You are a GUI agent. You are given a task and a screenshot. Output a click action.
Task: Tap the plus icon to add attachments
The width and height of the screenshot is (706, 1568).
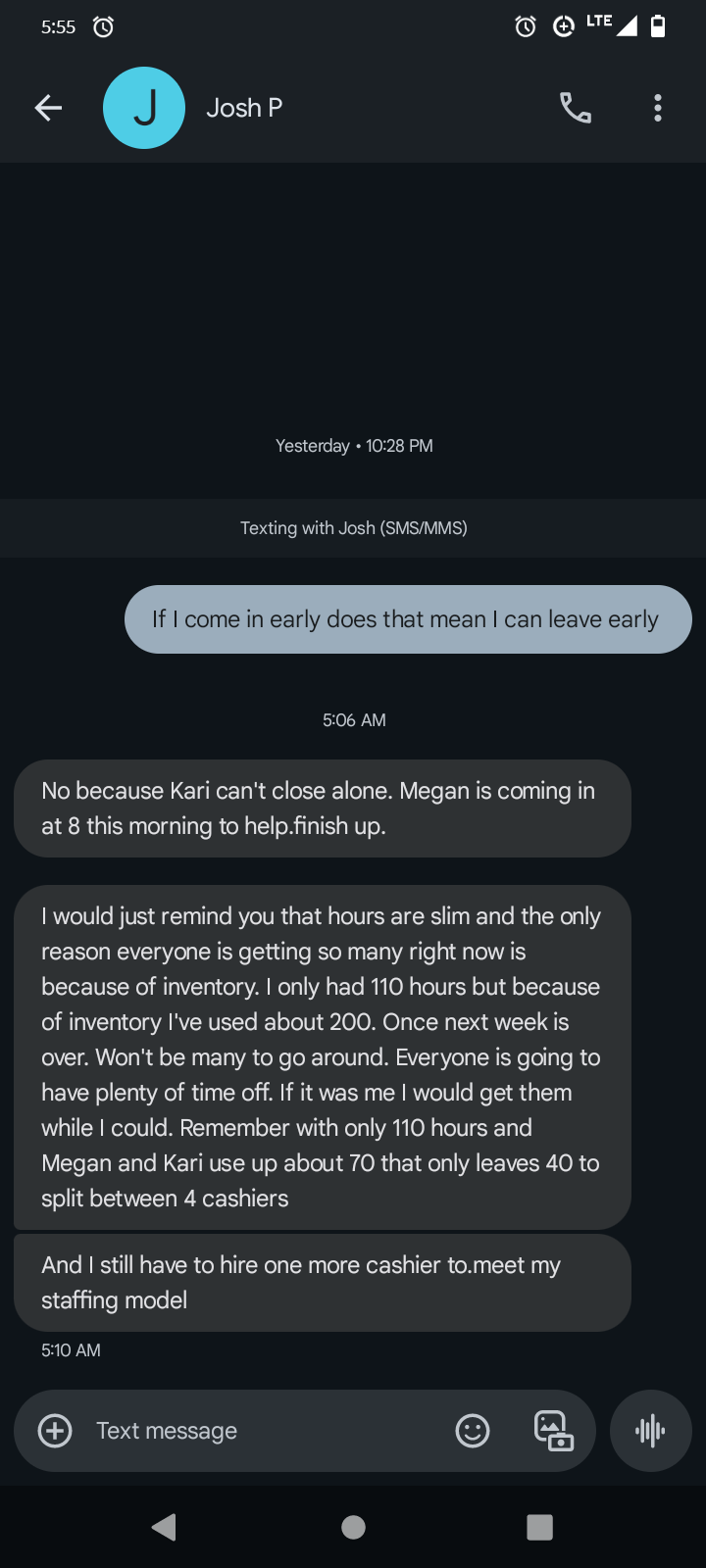point(55,1431)
